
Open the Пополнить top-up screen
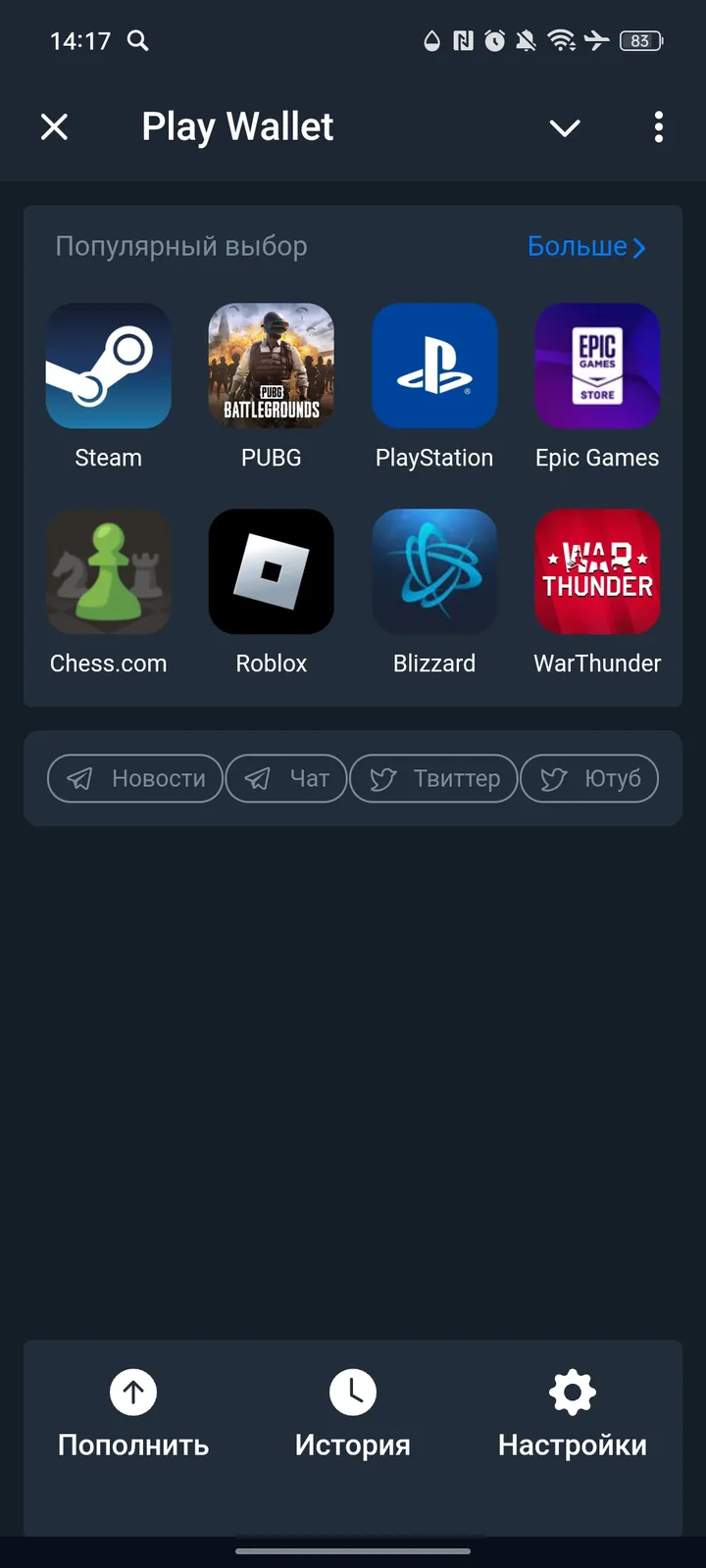pos(133,1411)
